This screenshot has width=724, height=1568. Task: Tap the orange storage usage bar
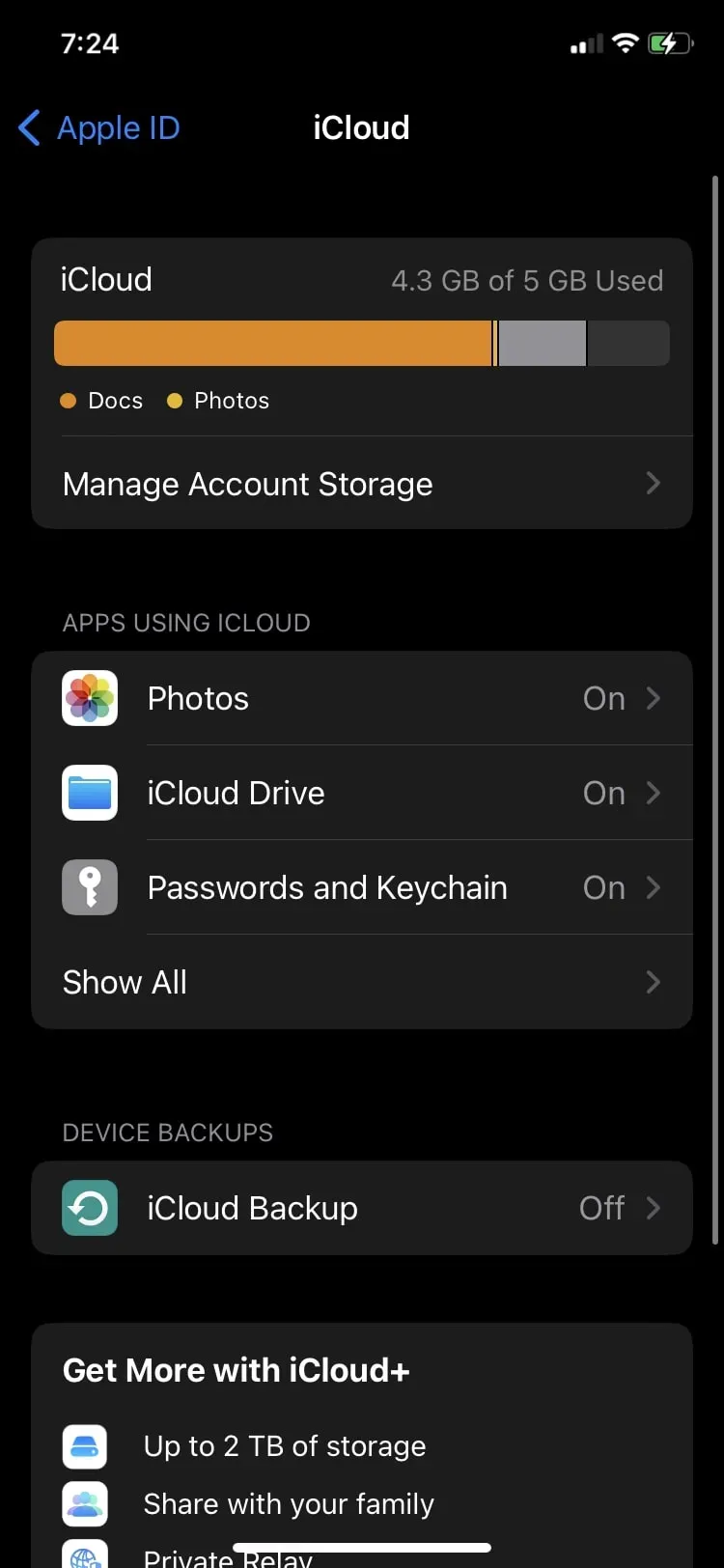tap(273, 343)
